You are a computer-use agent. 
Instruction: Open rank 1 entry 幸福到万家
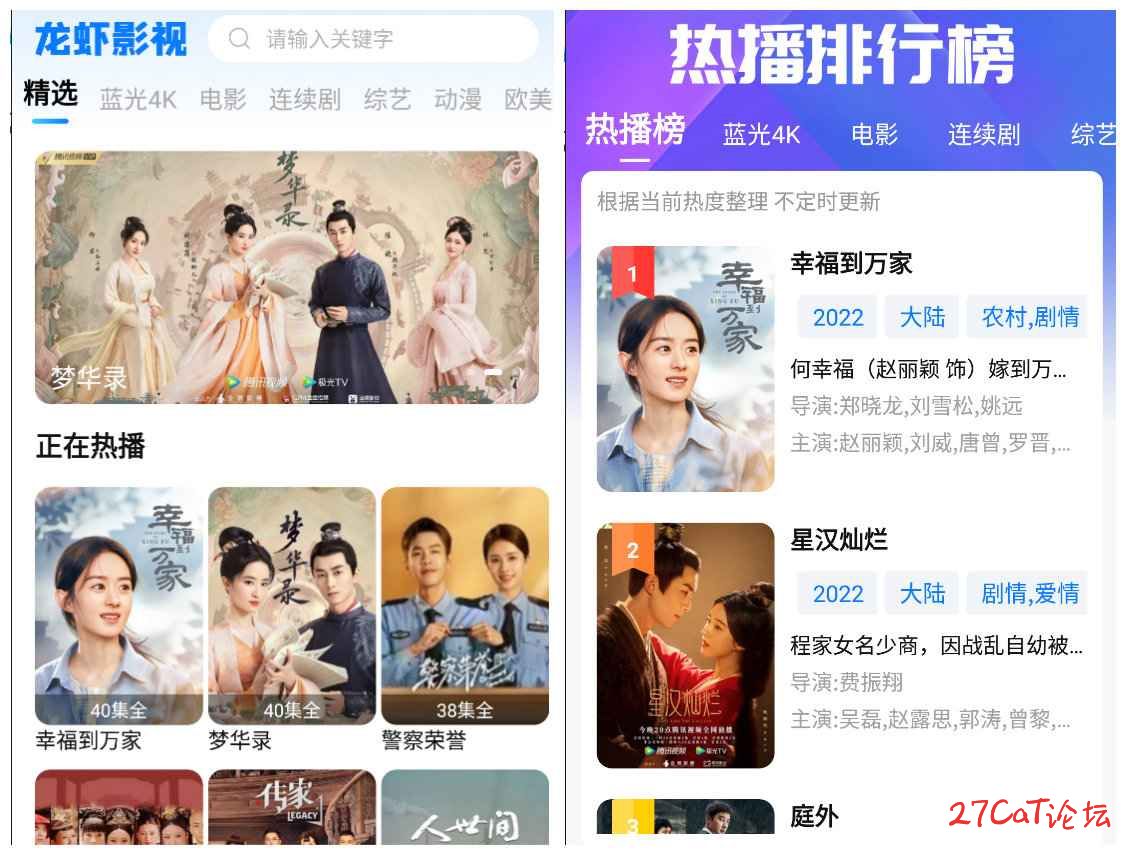851,264
